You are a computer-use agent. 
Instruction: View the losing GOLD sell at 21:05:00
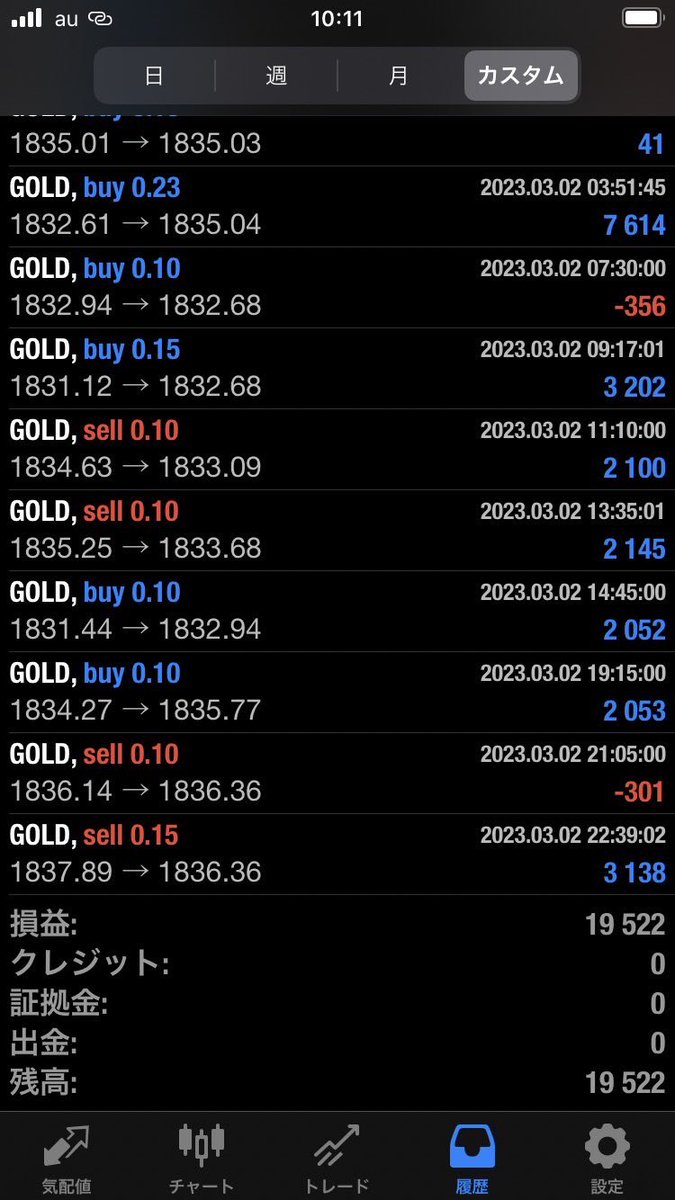click(337, 773)
